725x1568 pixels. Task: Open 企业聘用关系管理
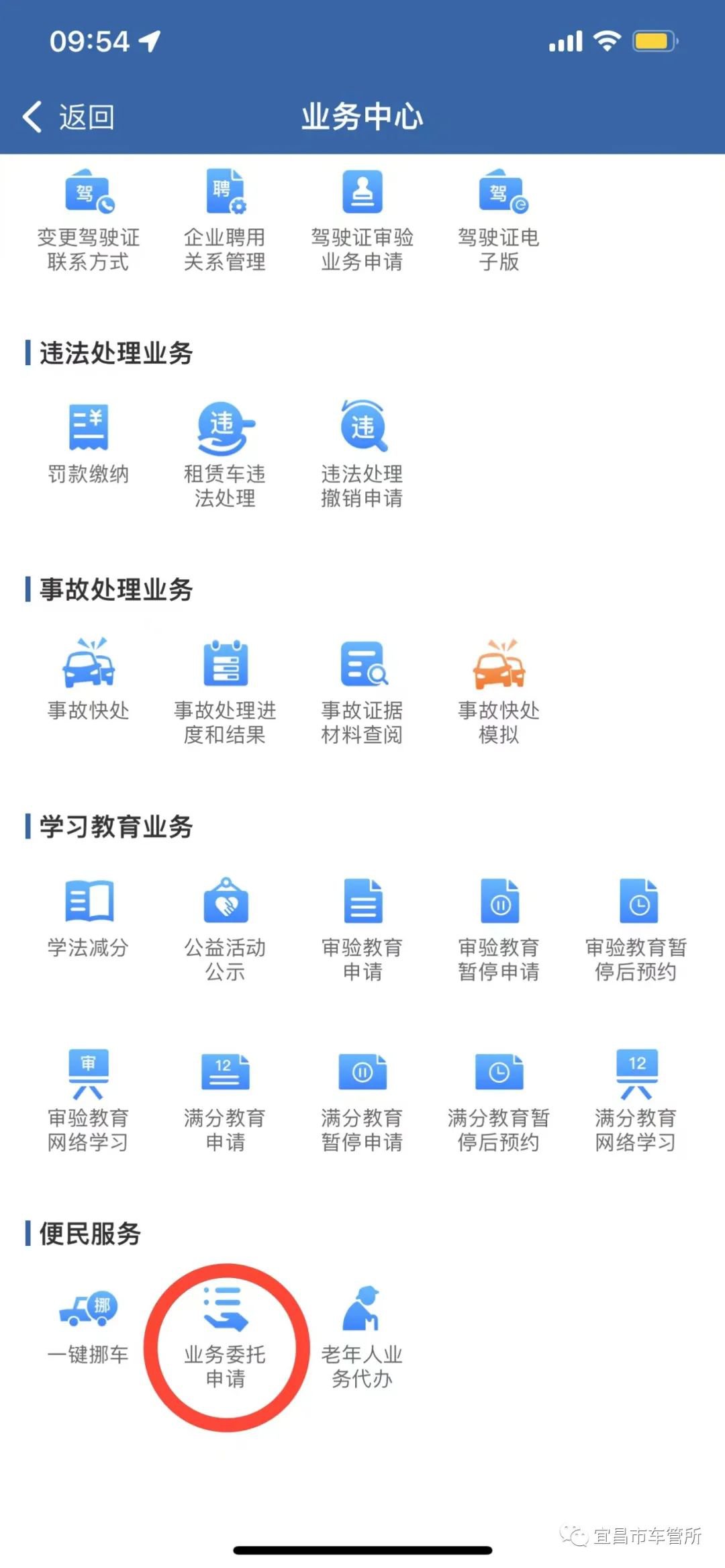click(x=225, y=220)
